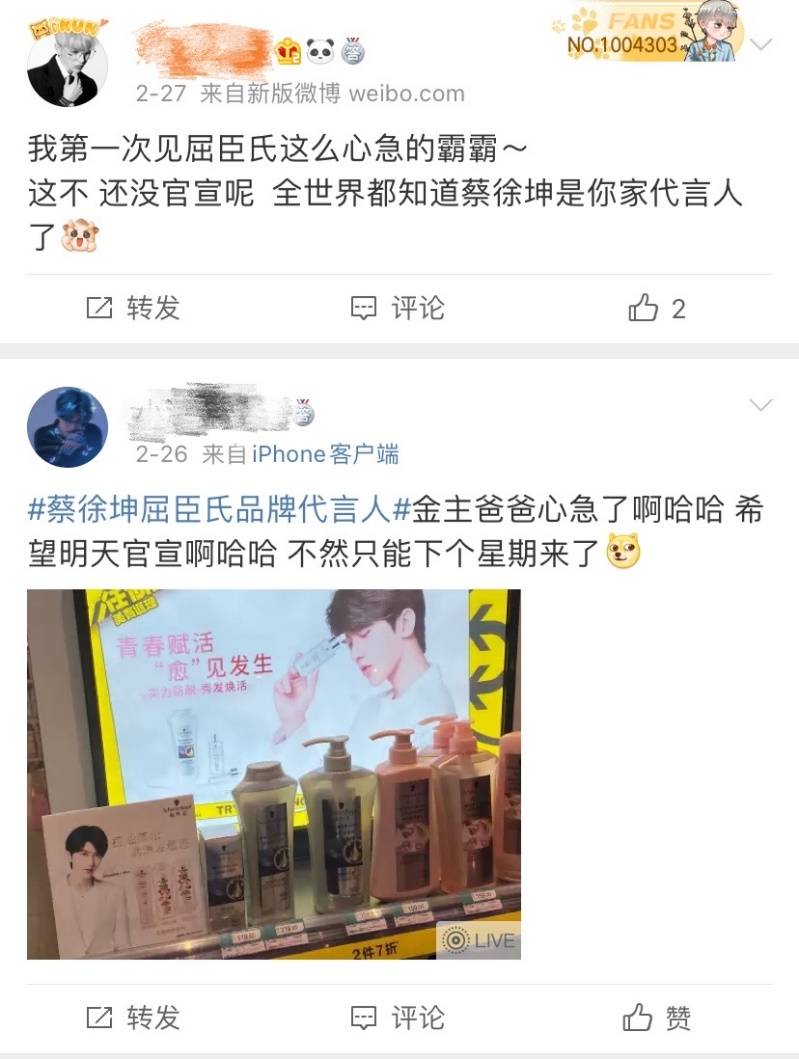
Task: Comment on the 2-27 post about 屈臣氏
Action: [x=398, y=309]
